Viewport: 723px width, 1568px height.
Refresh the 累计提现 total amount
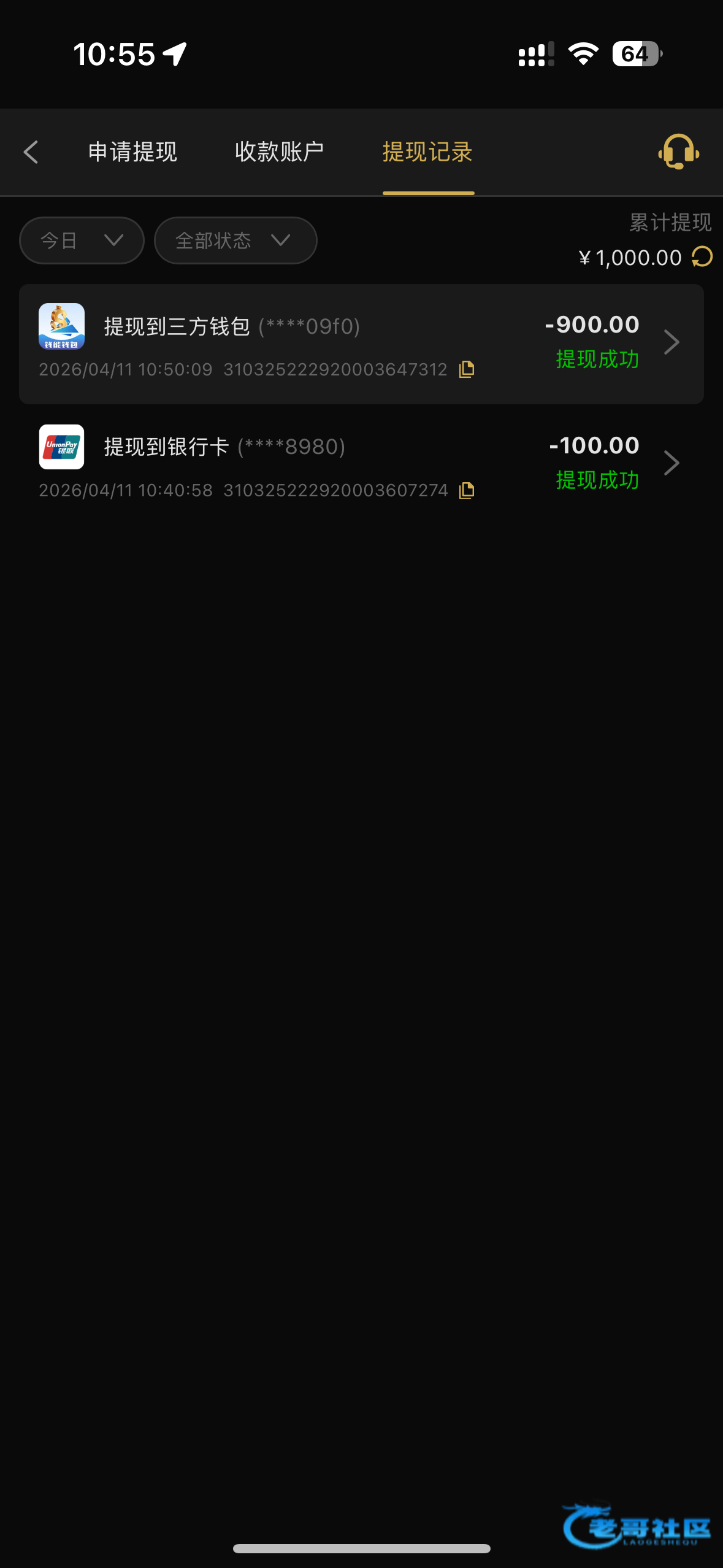(x=702, y=257)
